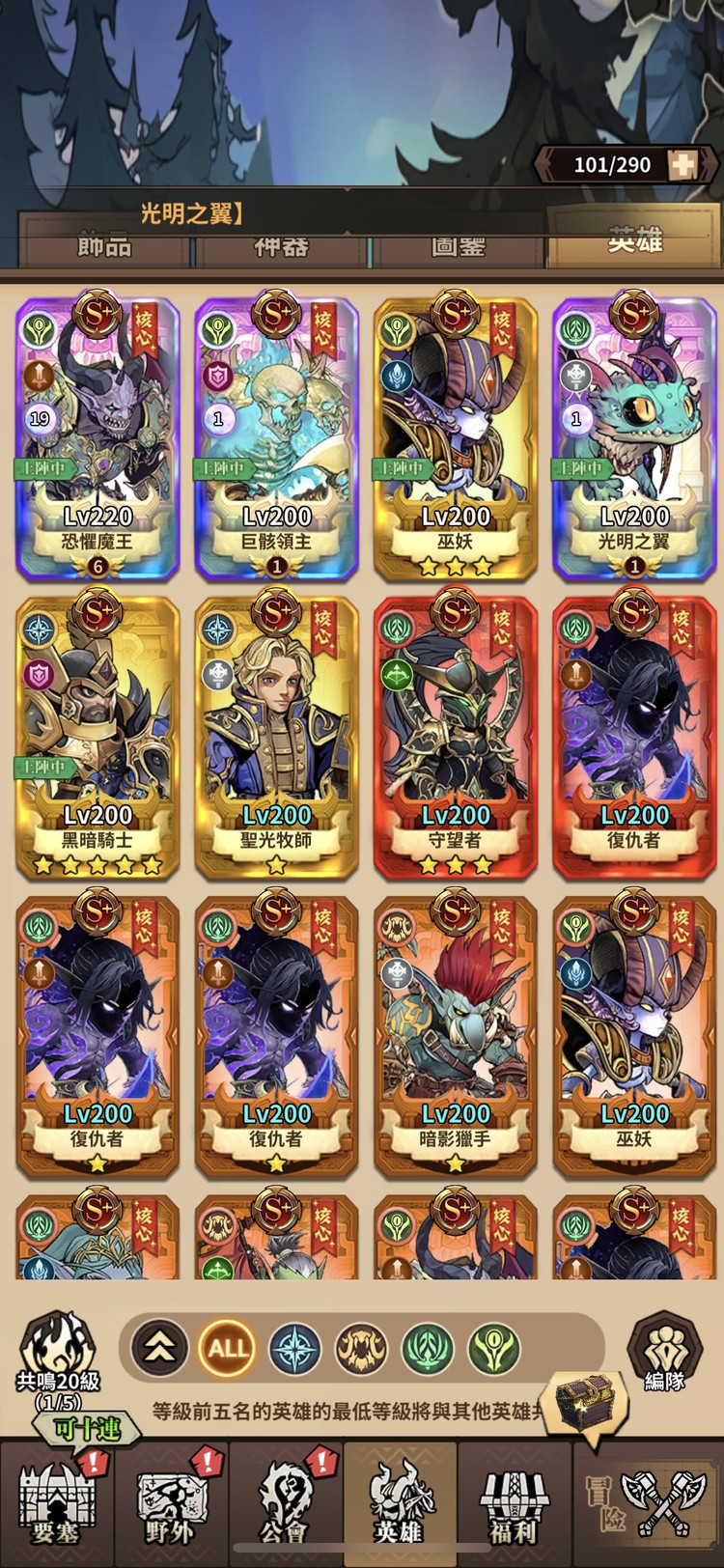This screenshot has width=724, height=1568.
Task: Switch to the 圖鑒 tab
Action: coord(458,246)
